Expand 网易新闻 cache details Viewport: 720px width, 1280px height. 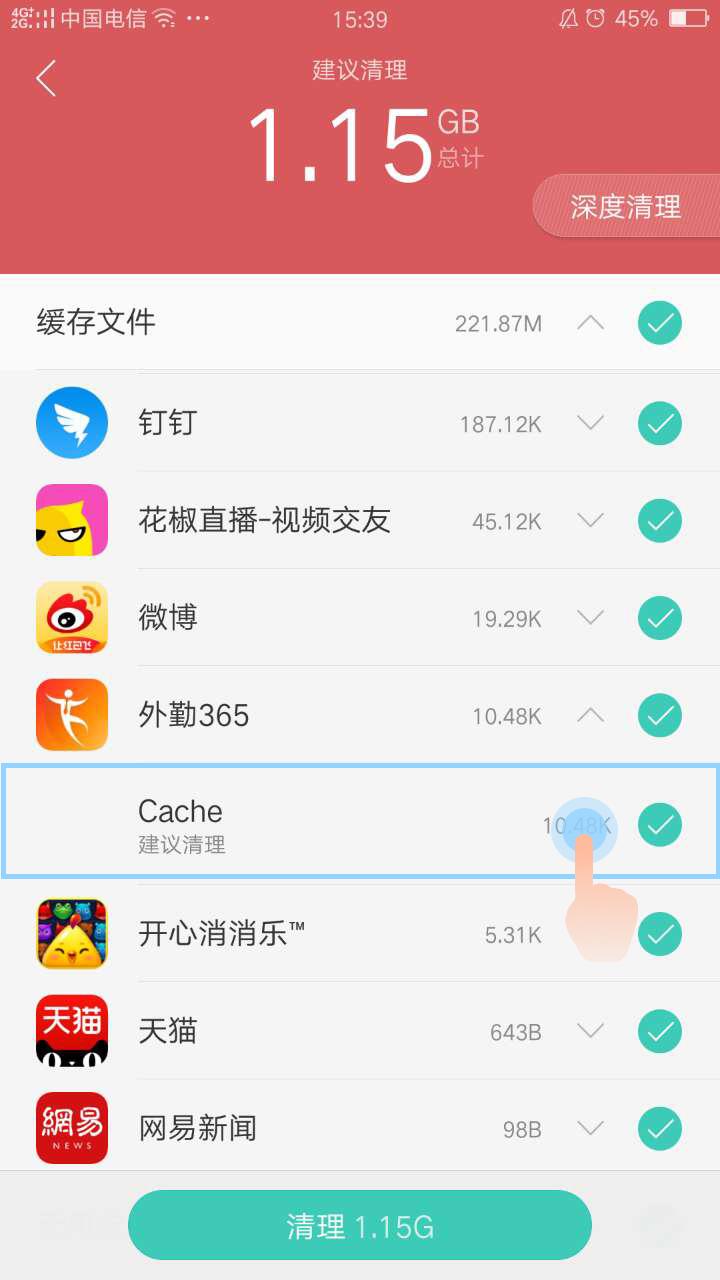tap(591, 1129)
